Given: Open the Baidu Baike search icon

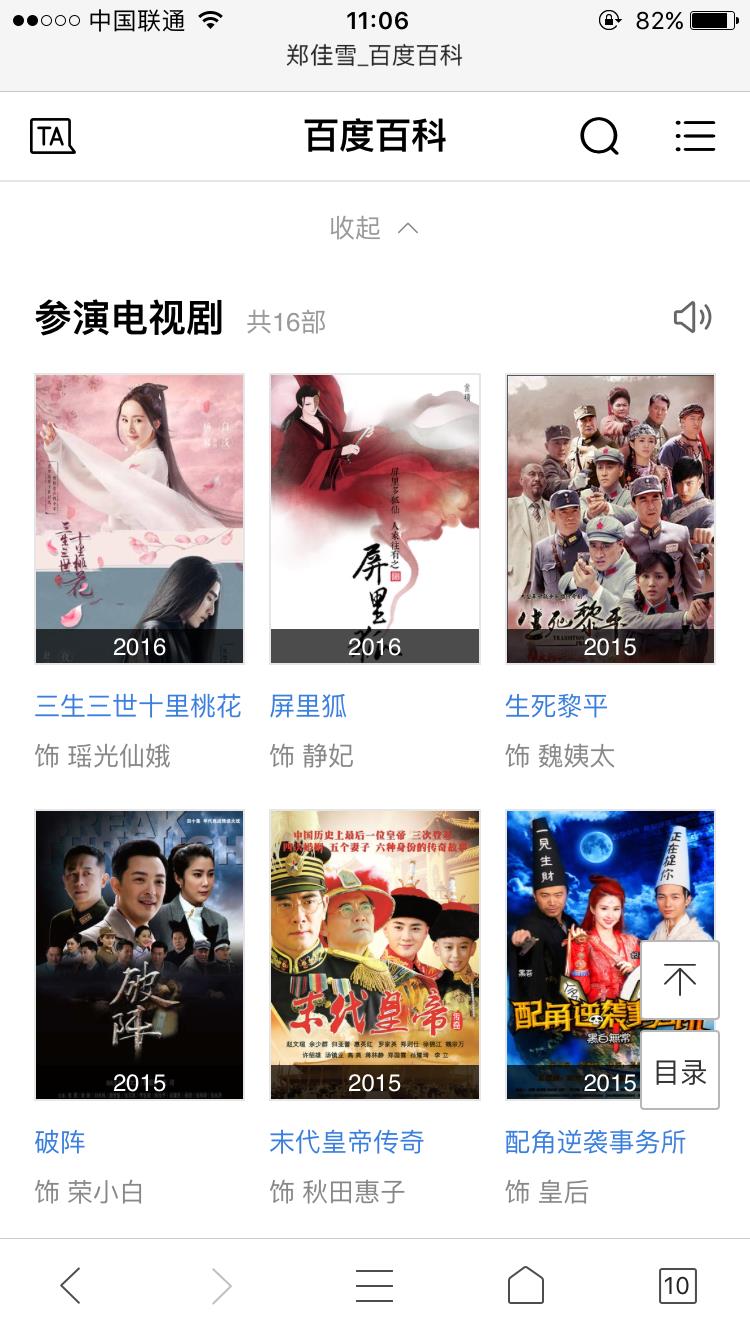Looking at the screenshot, I should pos(599,136).
